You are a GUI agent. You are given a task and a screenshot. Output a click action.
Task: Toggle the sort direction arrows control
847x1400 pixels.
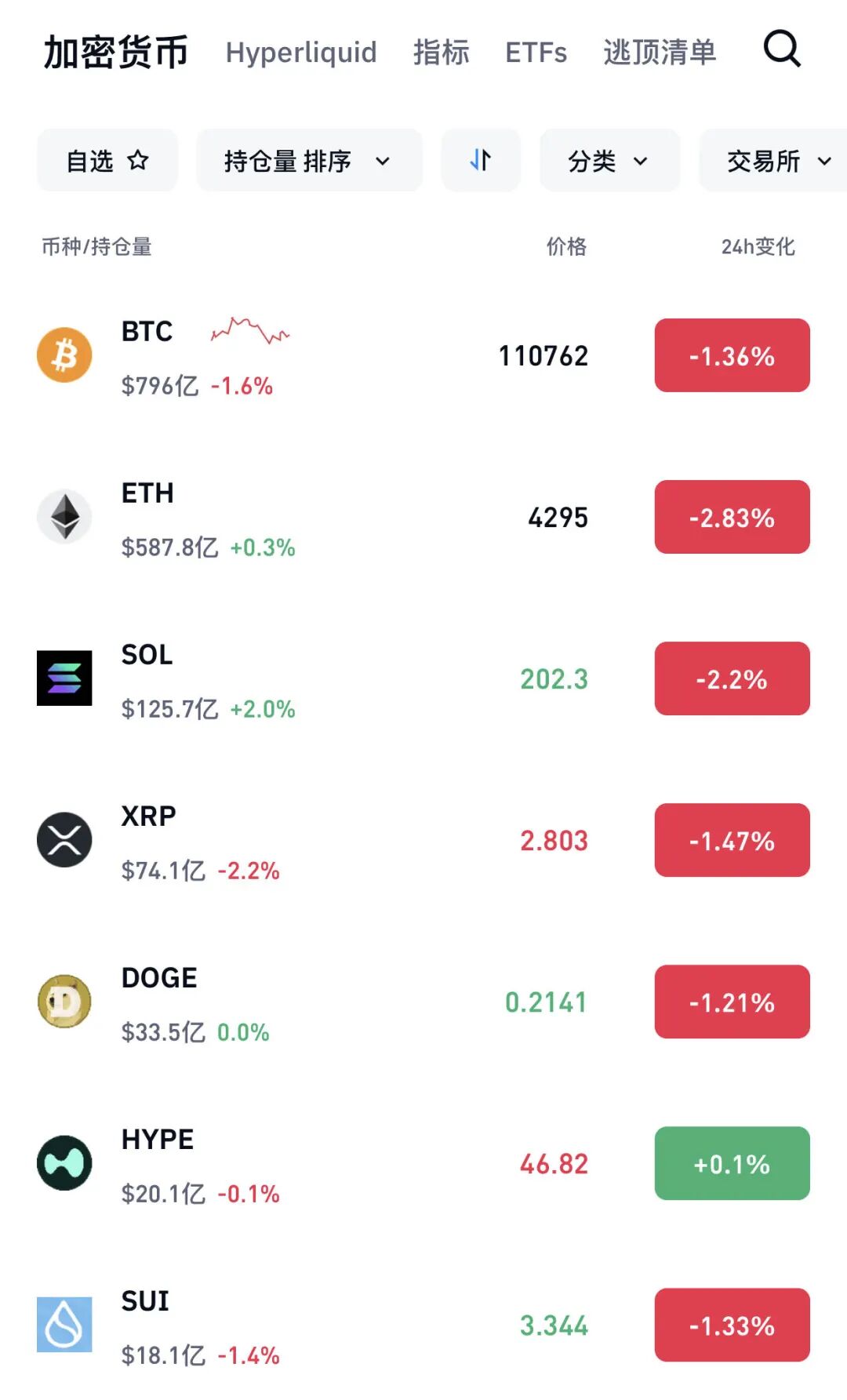[481, 160]
